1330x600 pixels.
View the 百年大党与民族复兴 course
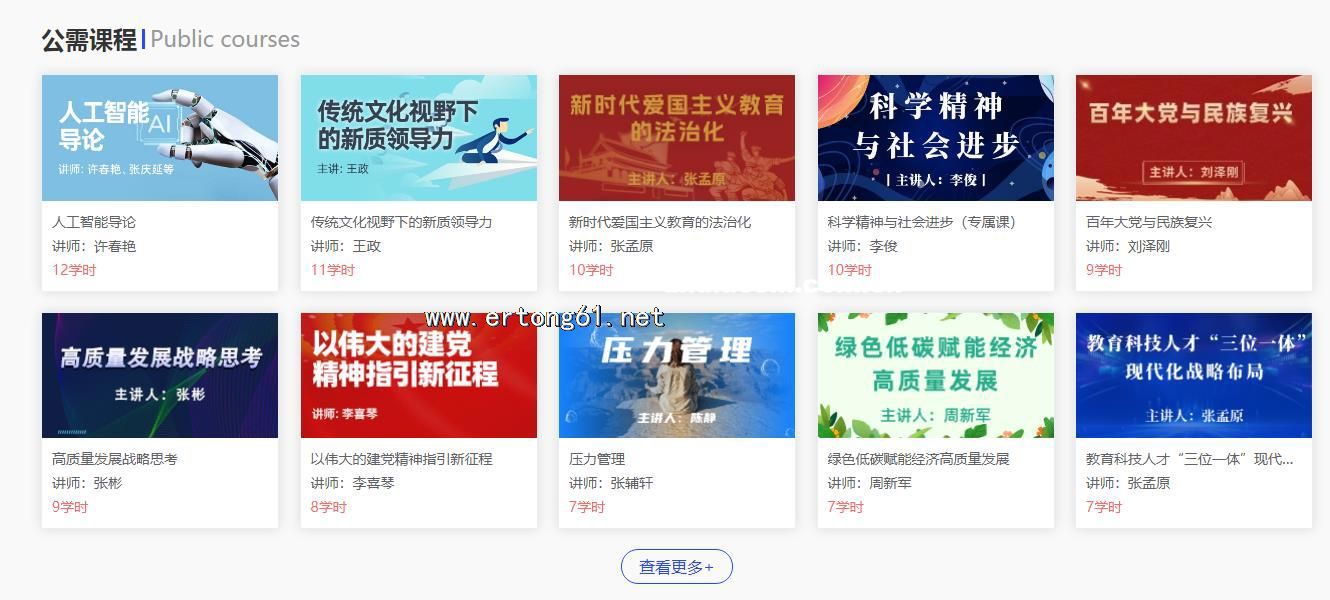click(x=1193, y=138)
